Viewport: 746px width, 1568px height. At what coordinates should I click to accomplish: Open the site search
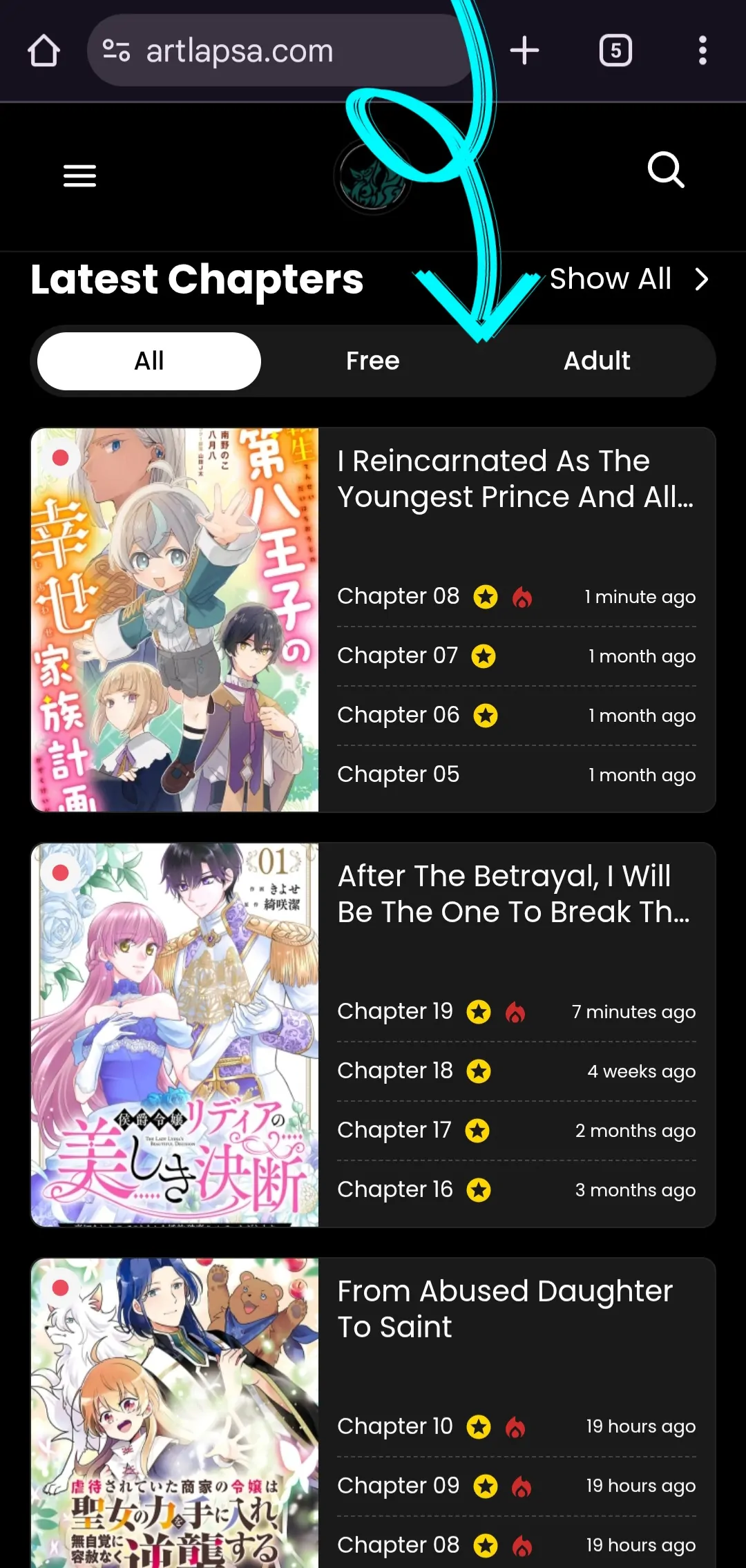click(x=666, y=170)
